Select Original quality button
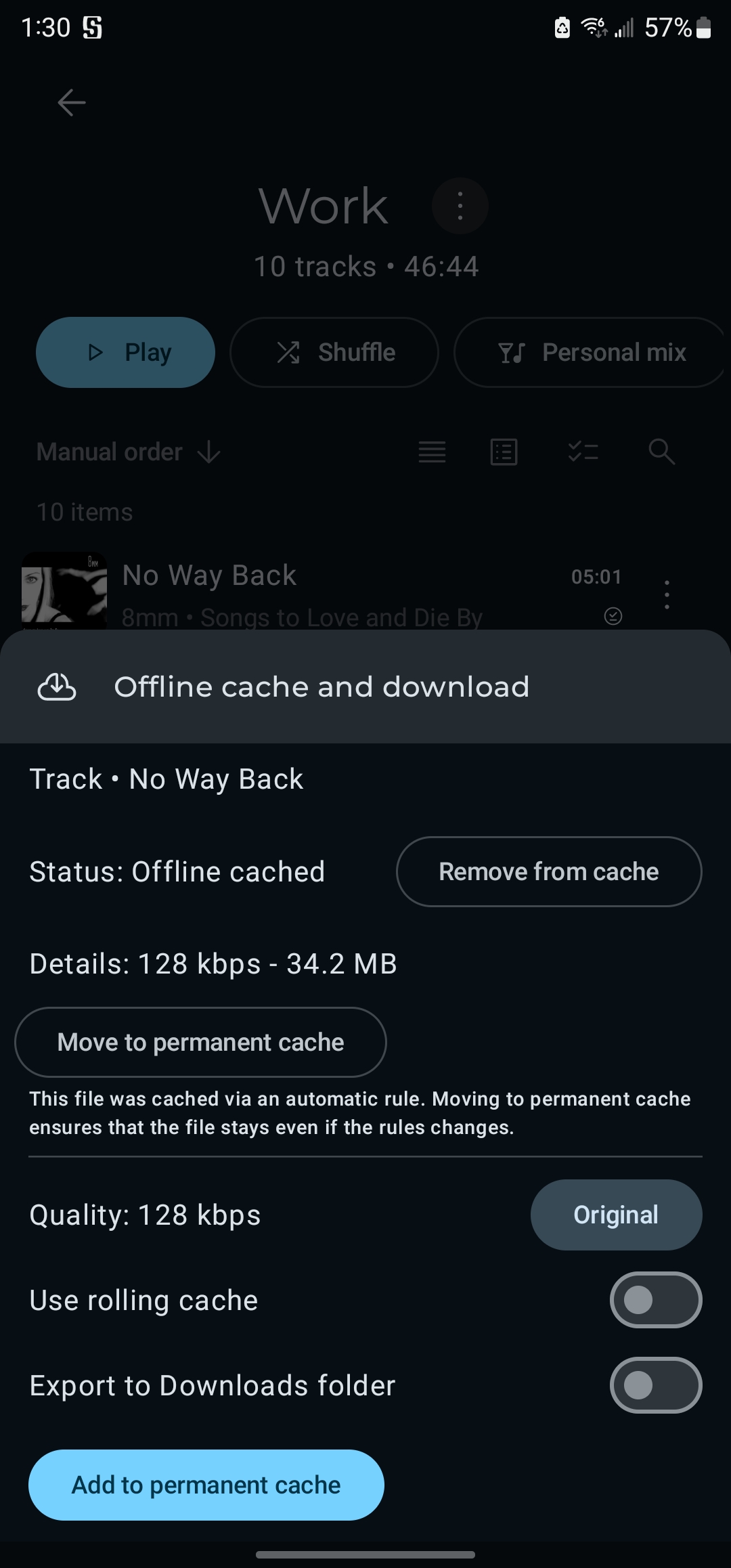731x1568 pixels. (616, 1215)
